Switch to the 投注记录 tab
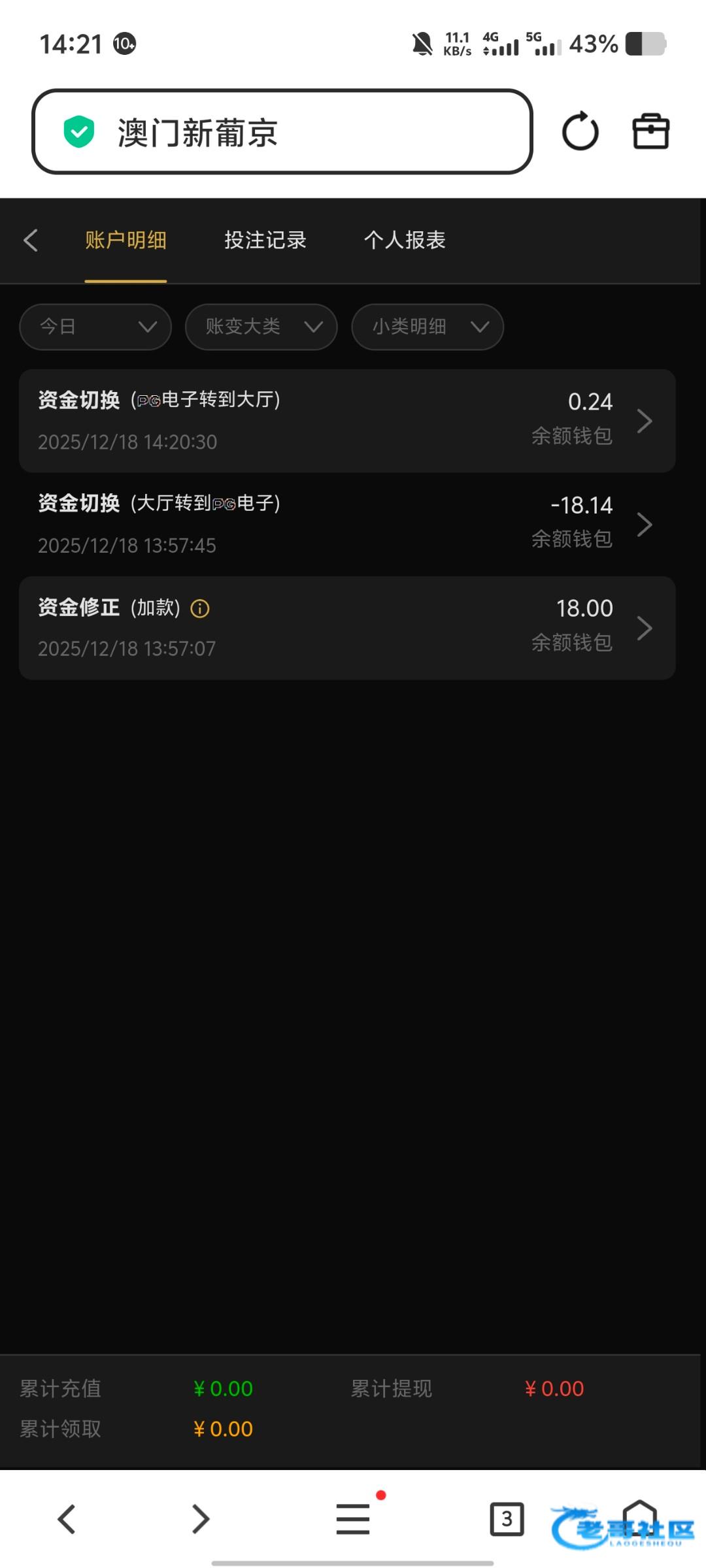The height and width of the screenshot is (1568, 706). pyautogui.click(x=265, y=240)
